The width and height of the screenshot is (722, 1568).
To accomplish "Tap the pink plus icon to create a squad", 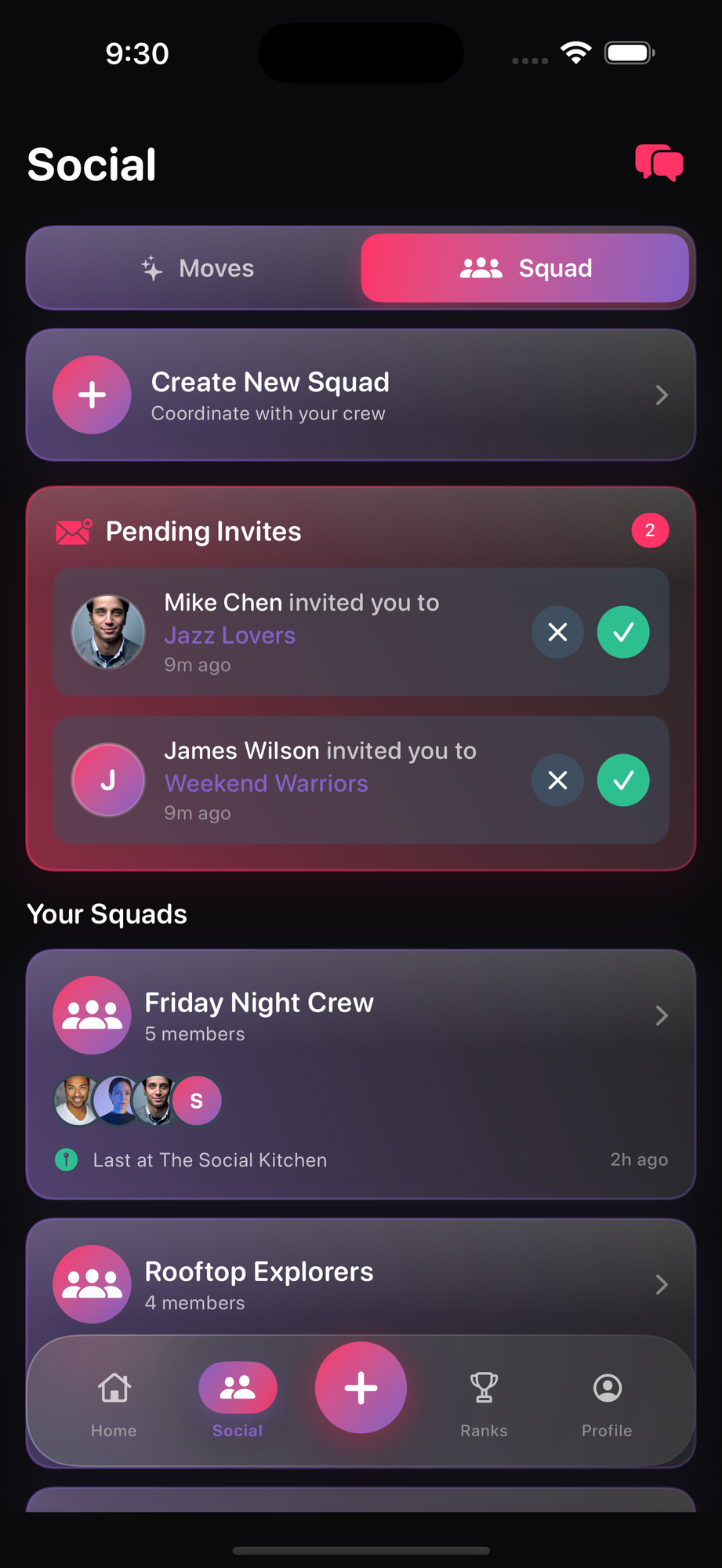I will tap(92, 395).
